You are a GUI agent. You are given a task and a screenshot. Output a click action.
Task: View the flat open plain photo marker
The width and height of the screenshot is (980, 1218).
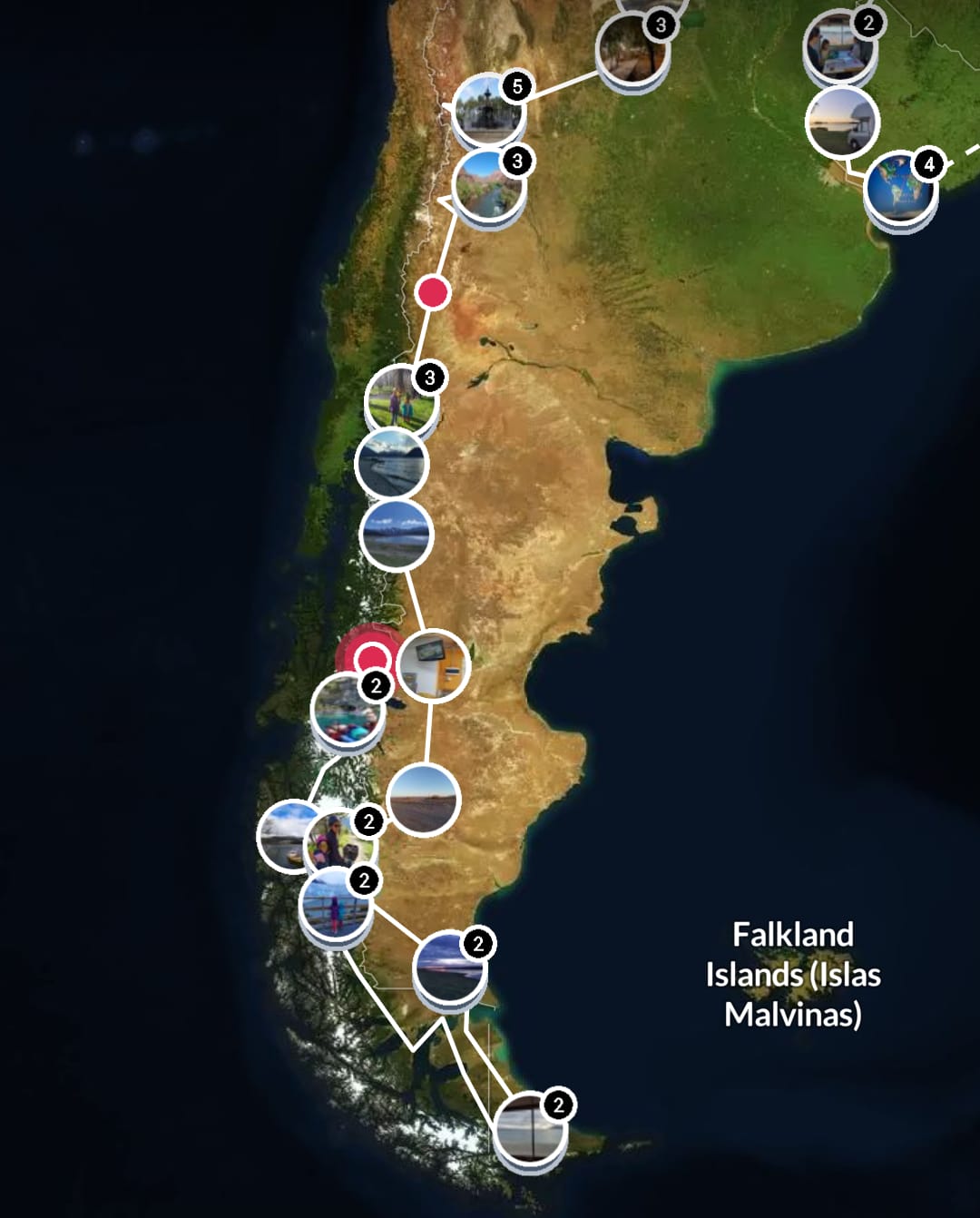pyautogui.click(x=424, y=800)
